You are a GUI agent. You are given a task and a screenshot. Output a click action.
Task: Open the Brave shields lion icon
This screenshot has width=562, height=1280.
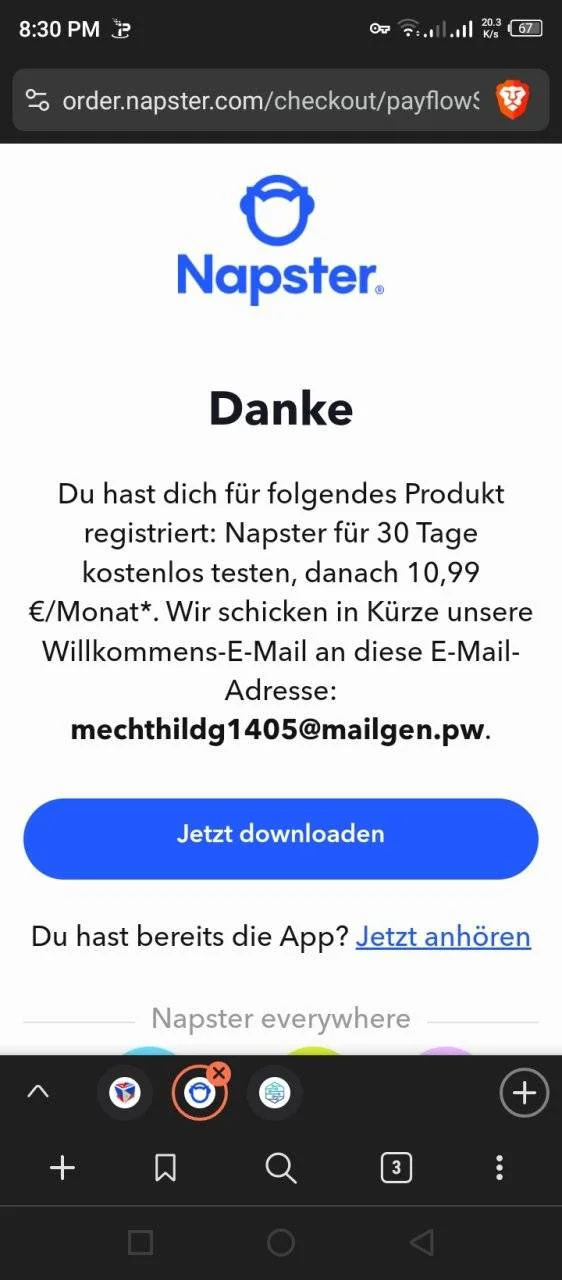pyautogui.click(x=514, y=99)
